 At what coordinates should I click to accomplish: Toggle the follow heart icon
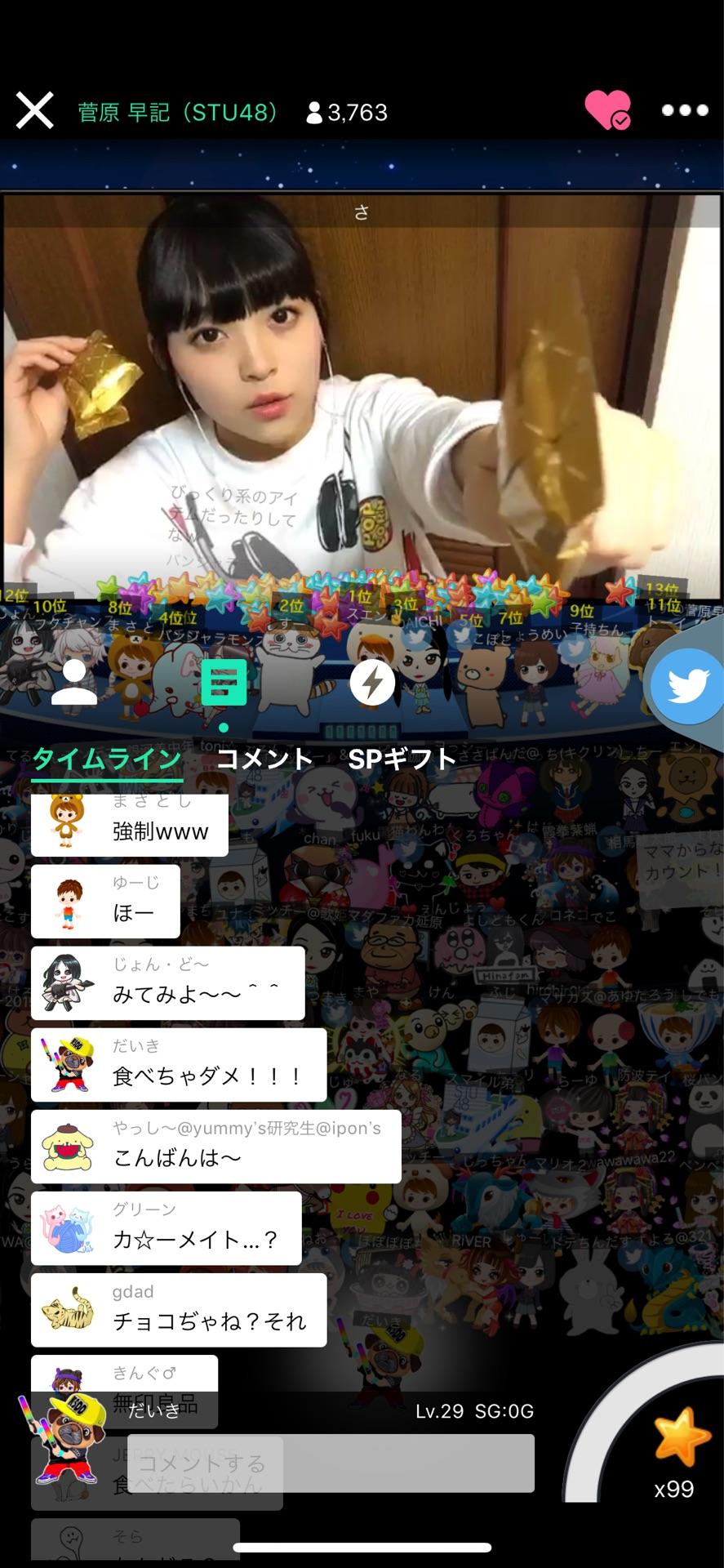tap(607, 111)
